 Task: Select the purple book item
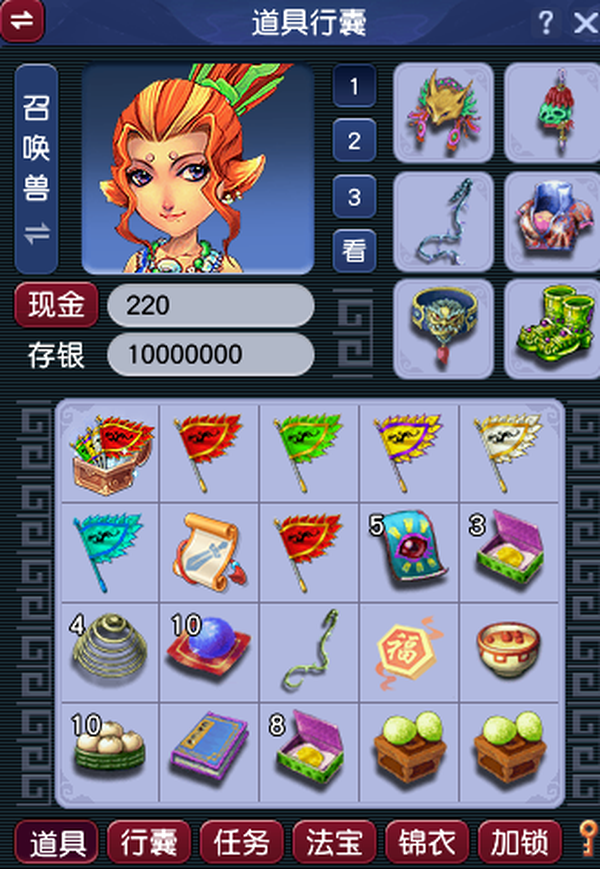coord(208,750)
